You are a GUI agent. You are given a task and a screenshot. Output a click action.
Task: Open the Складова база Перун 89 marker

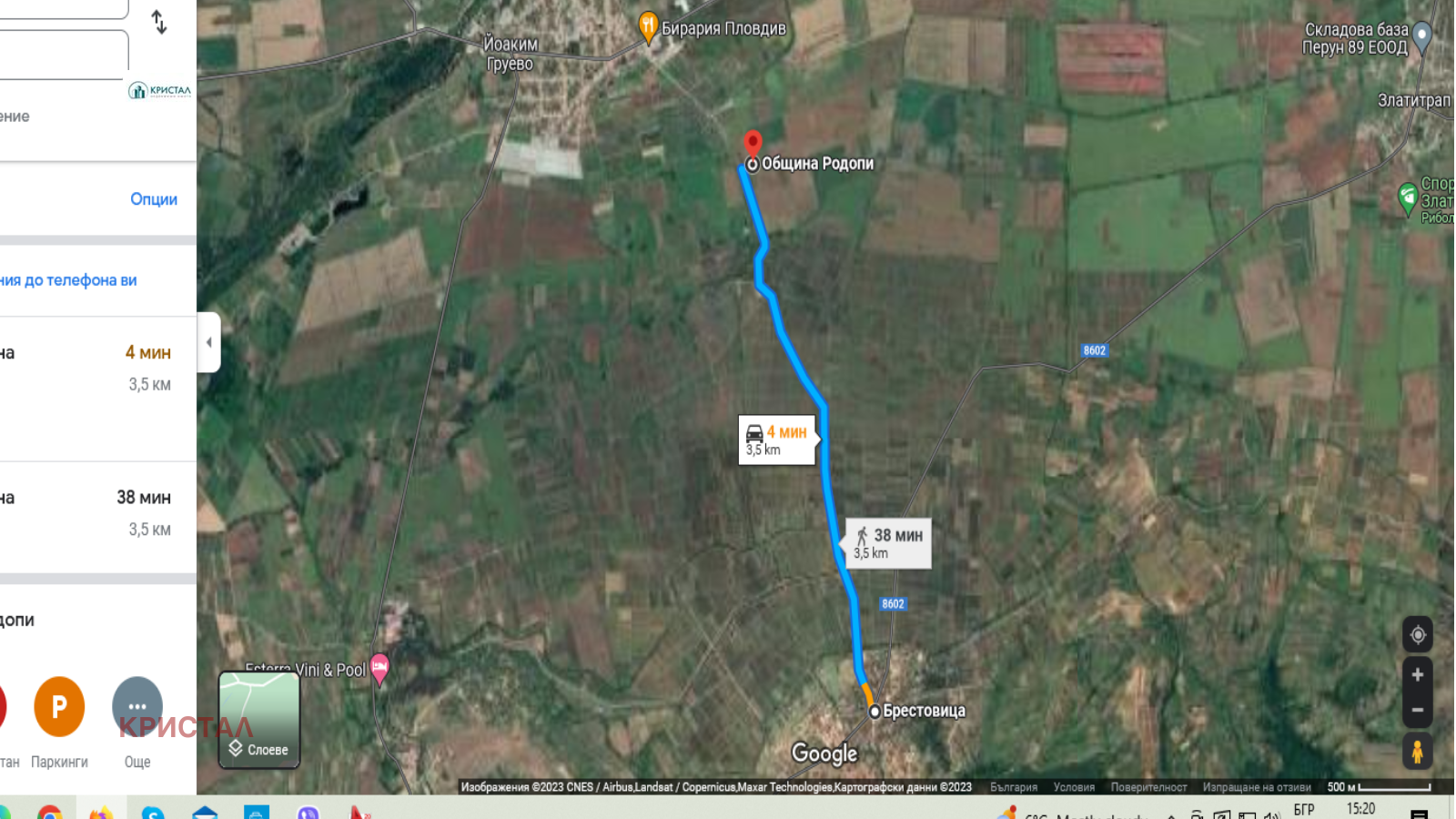(x=1422, y=36)
